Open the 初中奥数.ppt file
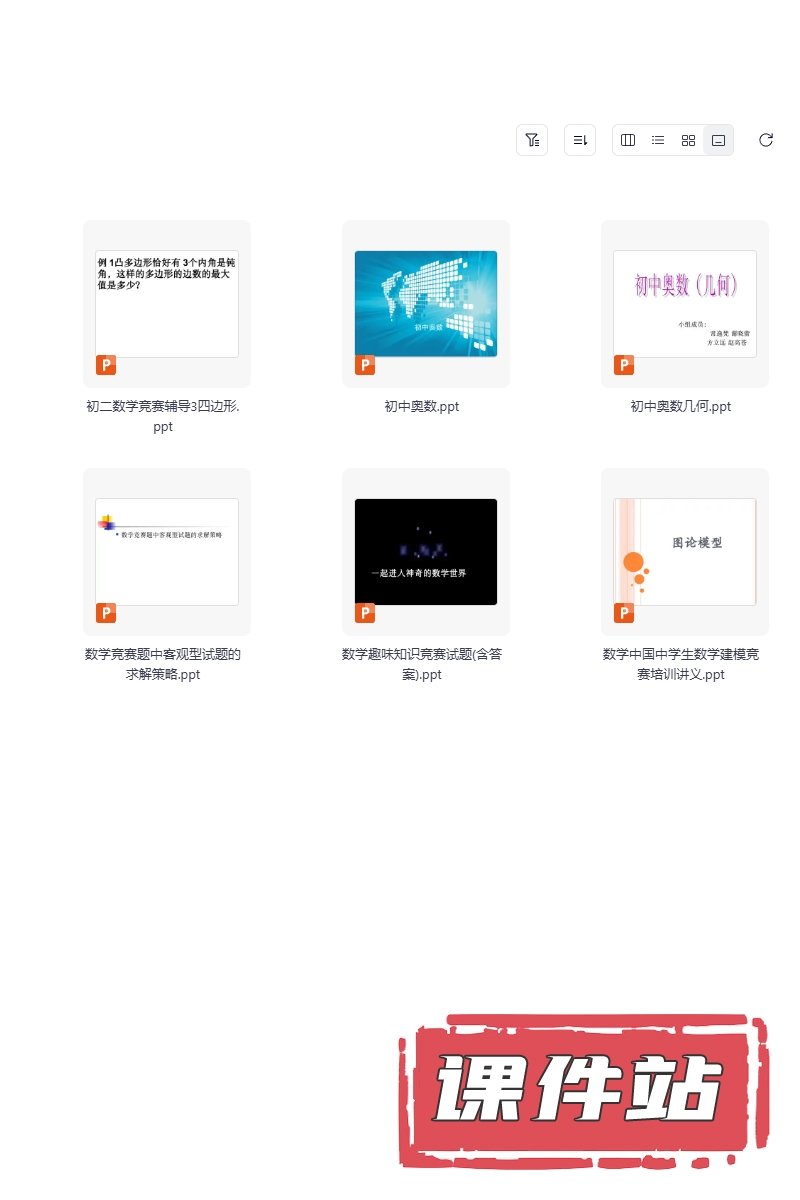The width and height of the screenshot is (800, 1200). 426,304
